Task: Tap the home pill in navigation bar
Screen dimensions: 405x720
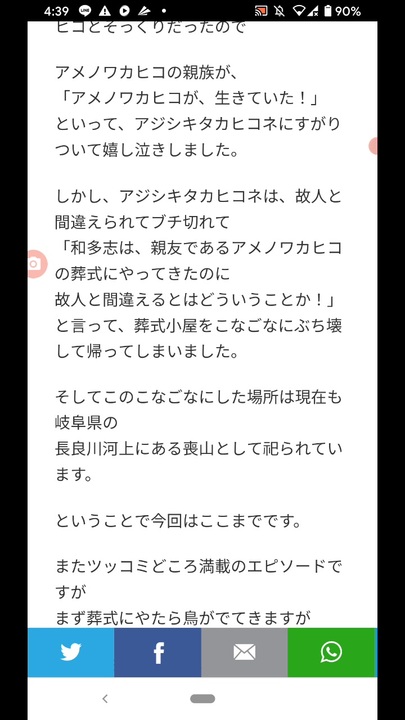Action: (x=202, y=698)
